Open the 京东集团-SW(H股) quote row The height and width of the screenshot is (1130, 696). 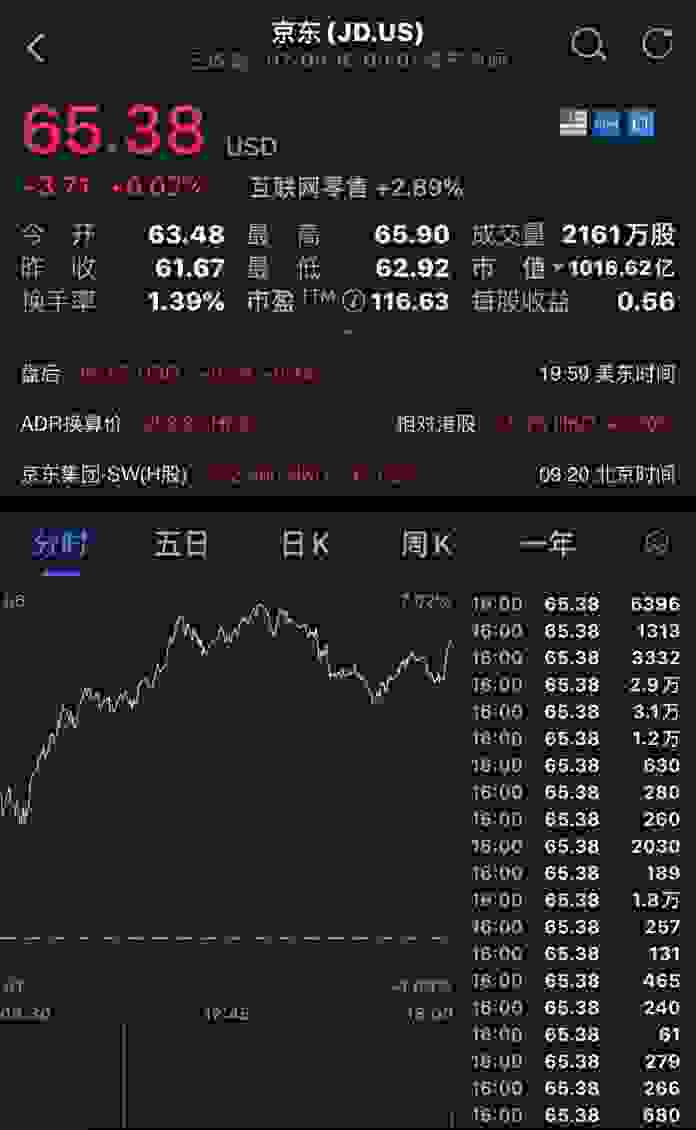[348, 474]
